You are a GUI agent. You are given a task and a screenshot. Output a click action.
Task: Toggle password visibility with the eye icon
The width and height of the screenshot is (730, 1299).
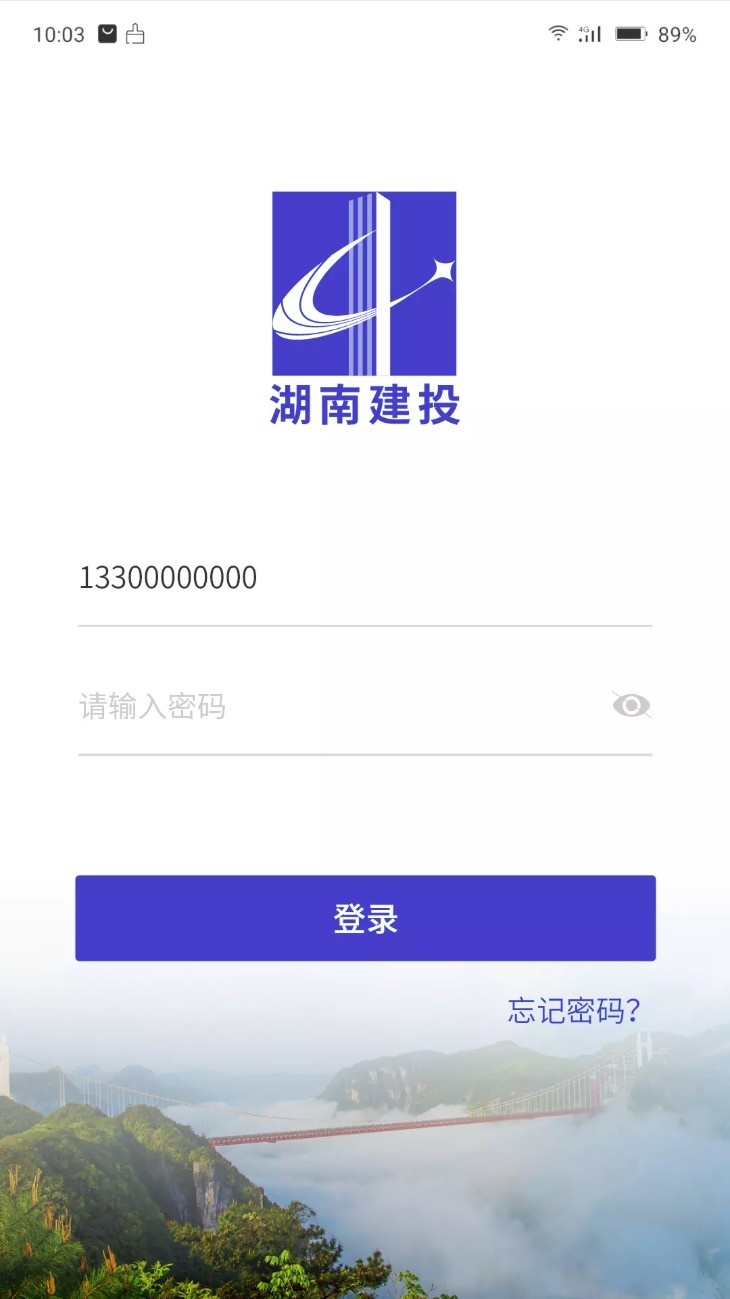click(630, 706)
